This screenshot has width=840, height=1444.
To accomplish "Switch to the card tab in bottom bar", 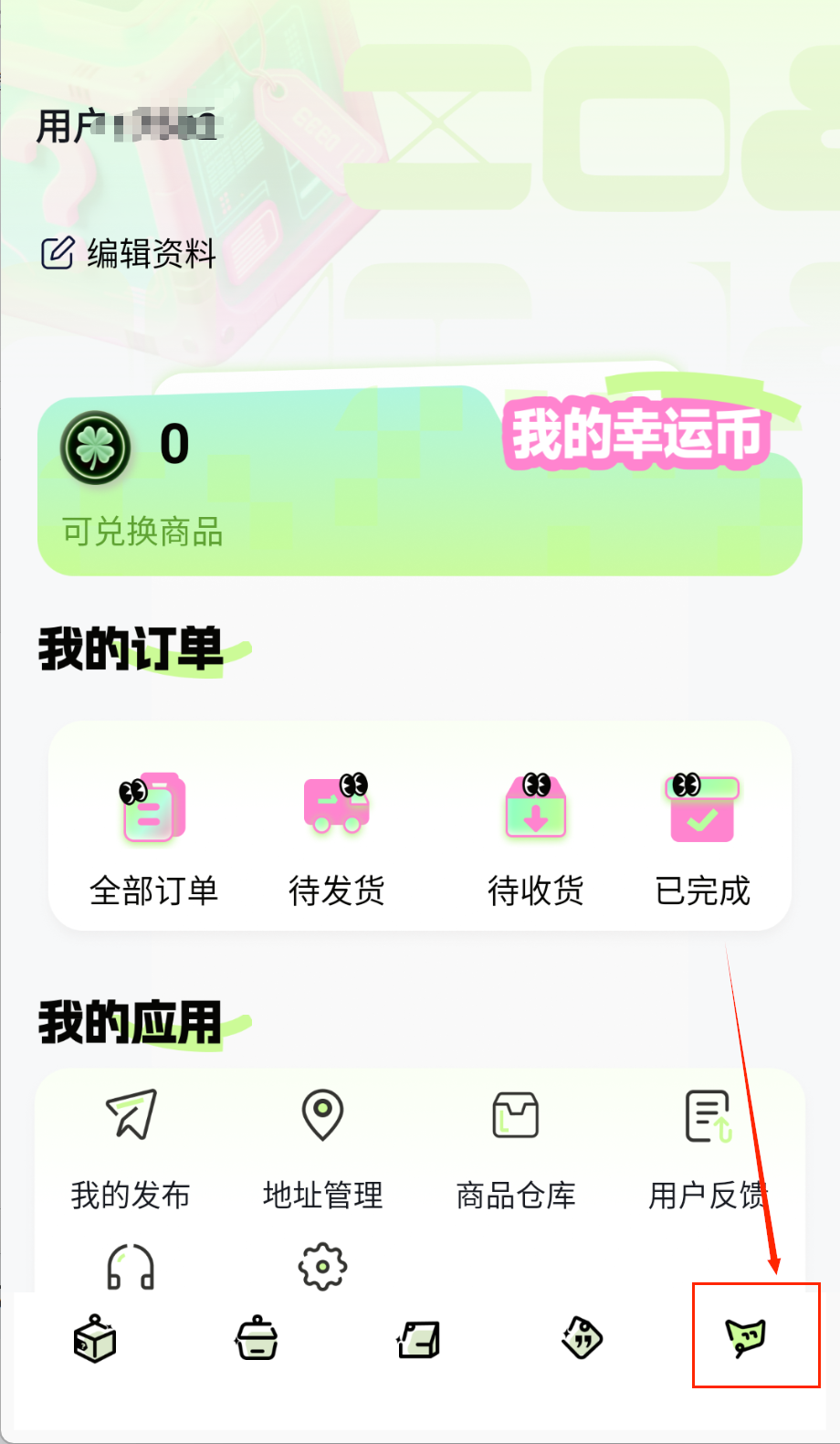I will tap(419, 1339).
